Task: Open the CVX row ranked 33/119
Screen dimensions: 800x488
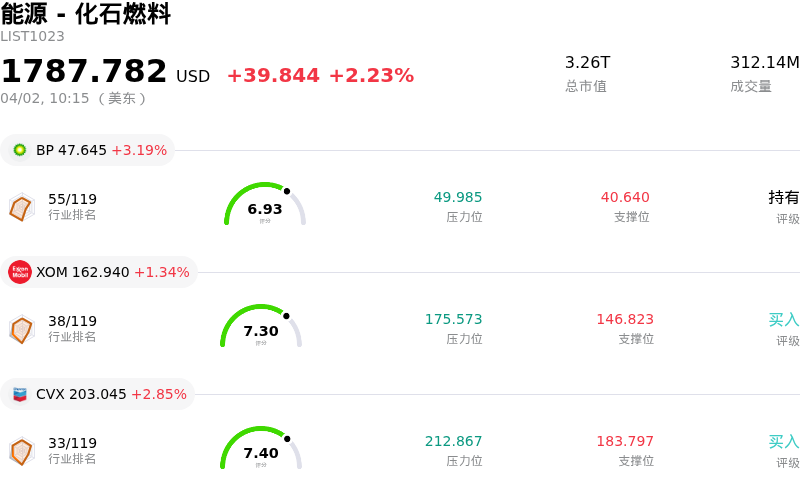Action: click(400, 450)
